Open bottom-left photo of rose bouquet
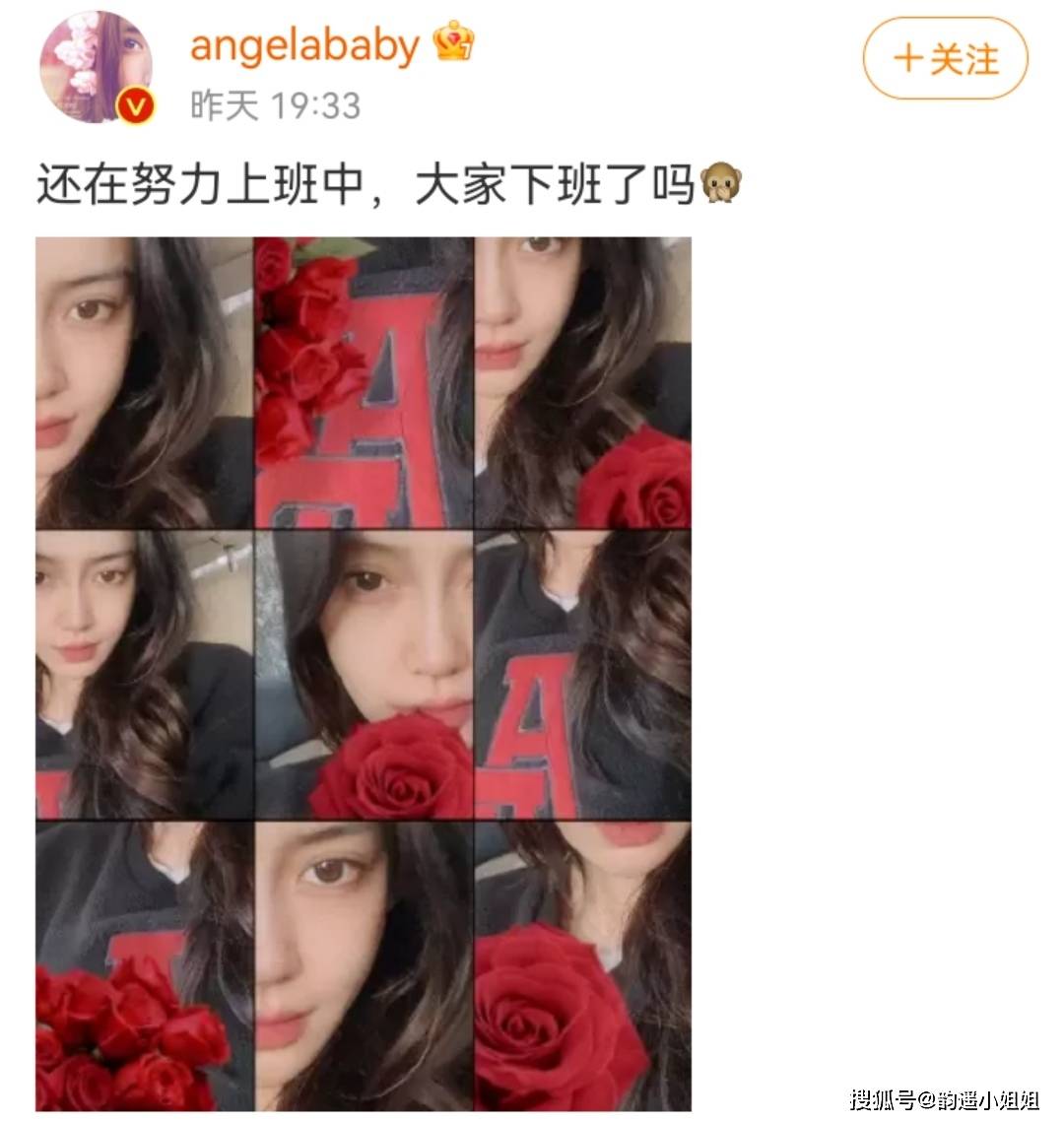Image resolution: width=1064 pixels, height=1123 pixels. click(144, 967)
